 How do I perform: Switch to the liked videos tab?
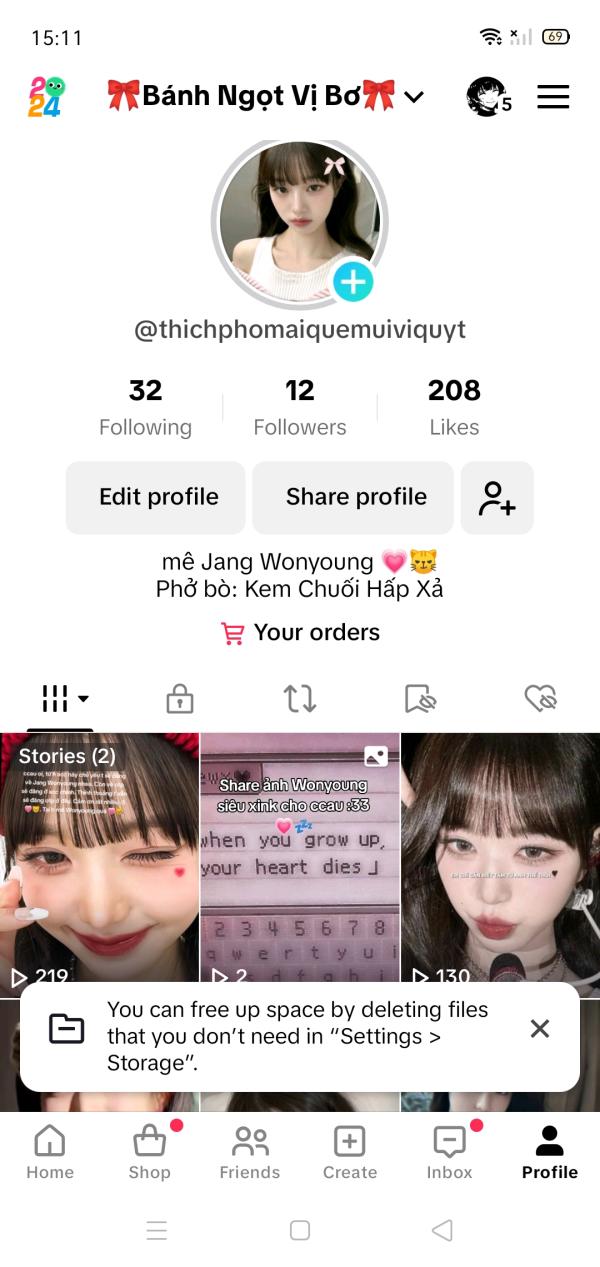point(540,698)
